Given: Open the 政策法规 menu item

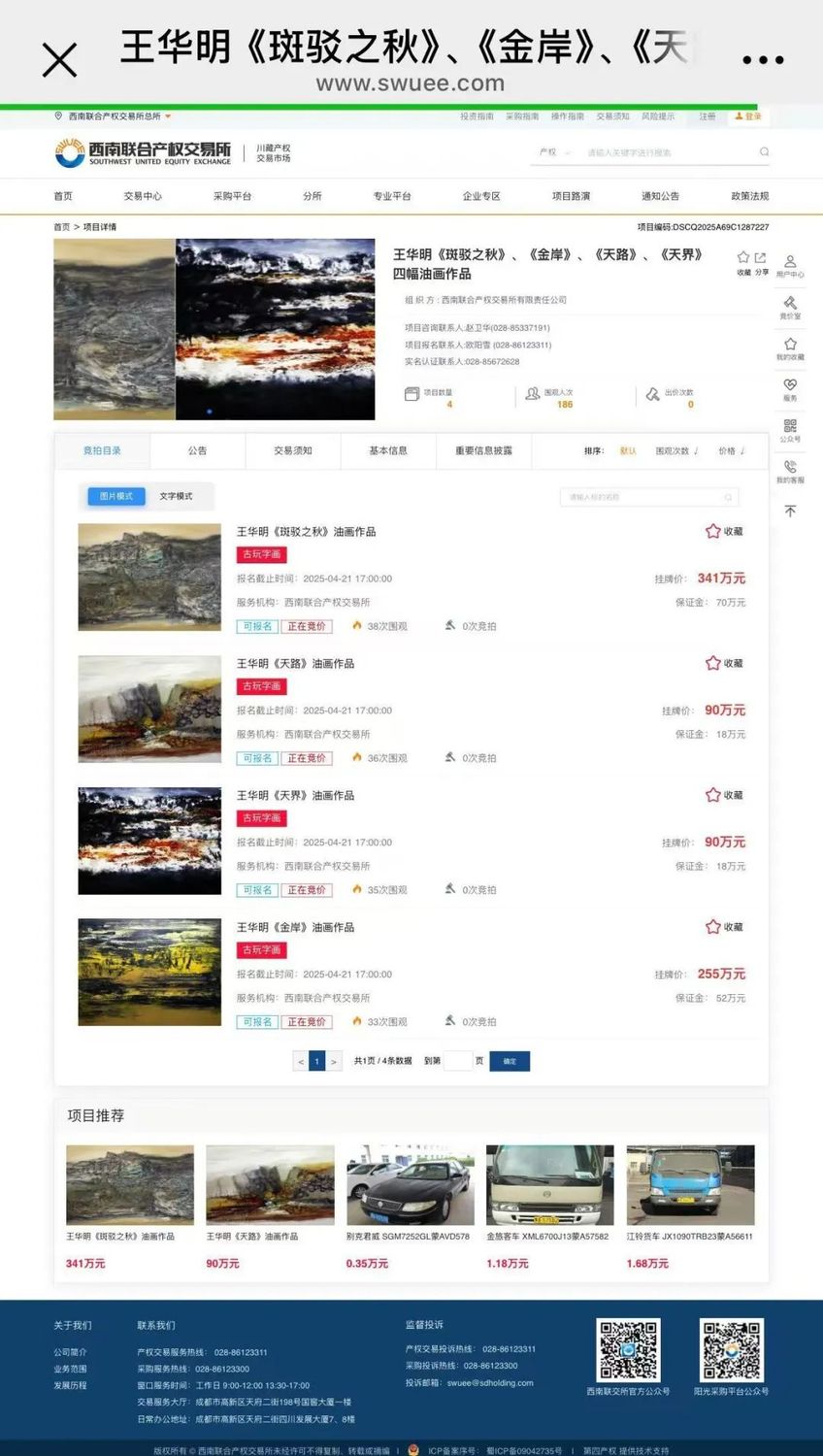Looking at the screenshot, I should pos(751,195).
